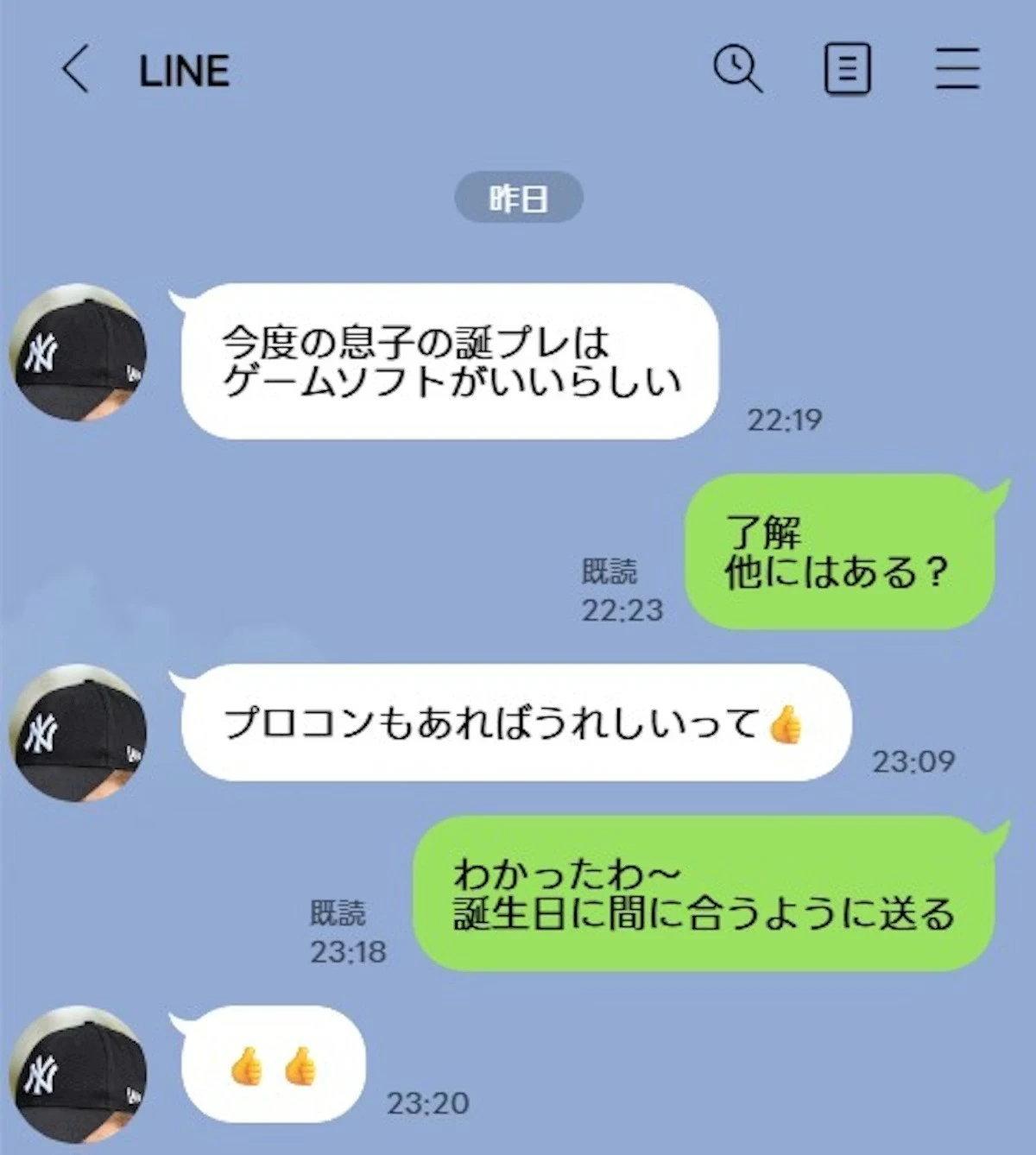The image size is (1036, 1155).
Task: View sender avatar next to the 23:20 thumbs-up
Action: [x=78, y=1073]
